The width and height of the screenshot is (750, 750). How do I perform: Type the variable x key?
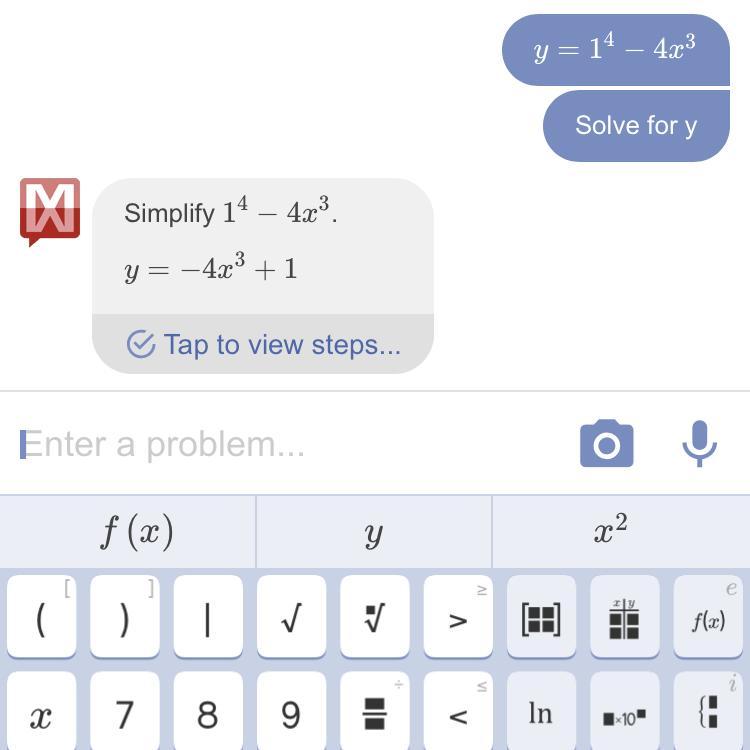tap(41, 714)
